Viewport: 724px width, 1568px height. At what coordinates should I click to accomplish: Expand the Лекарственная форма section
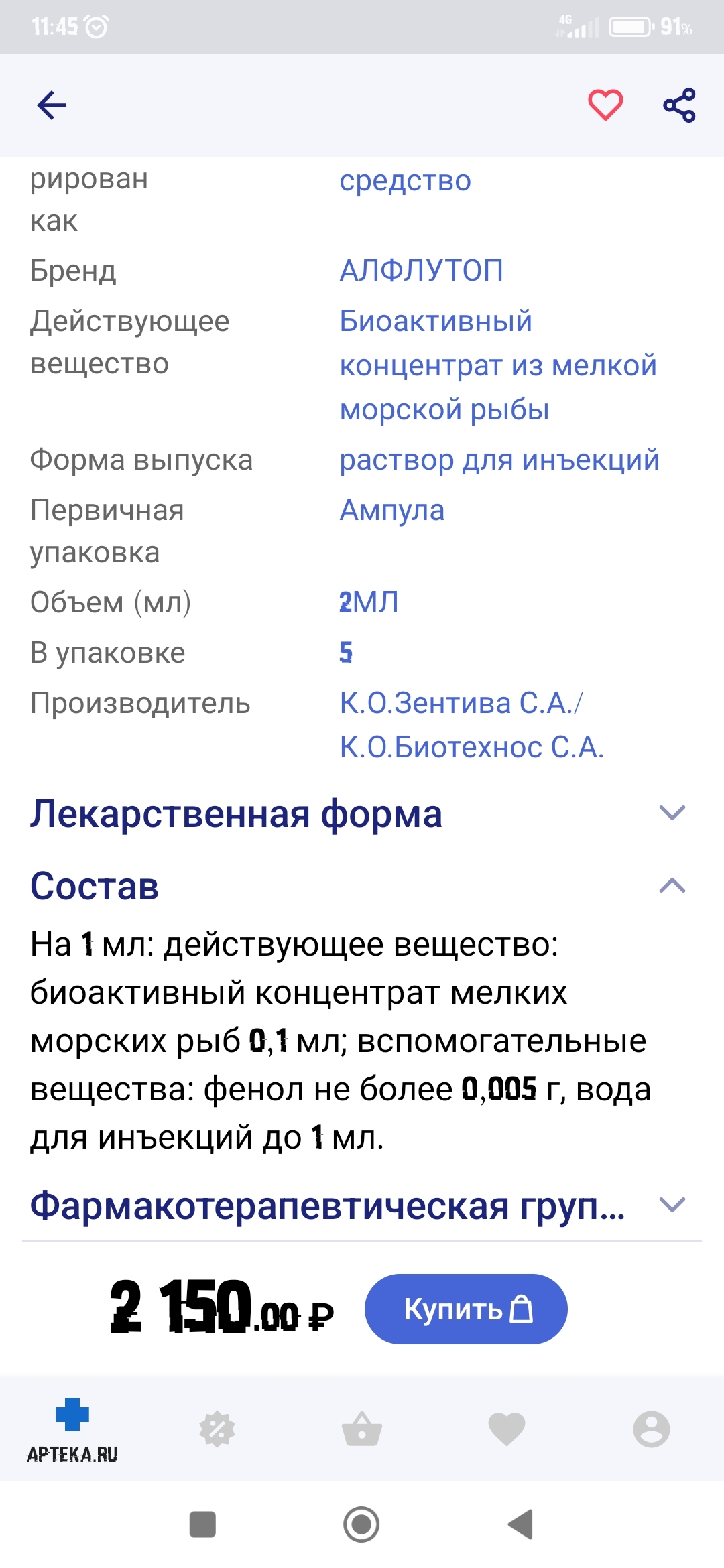click(x=672, y=813)
